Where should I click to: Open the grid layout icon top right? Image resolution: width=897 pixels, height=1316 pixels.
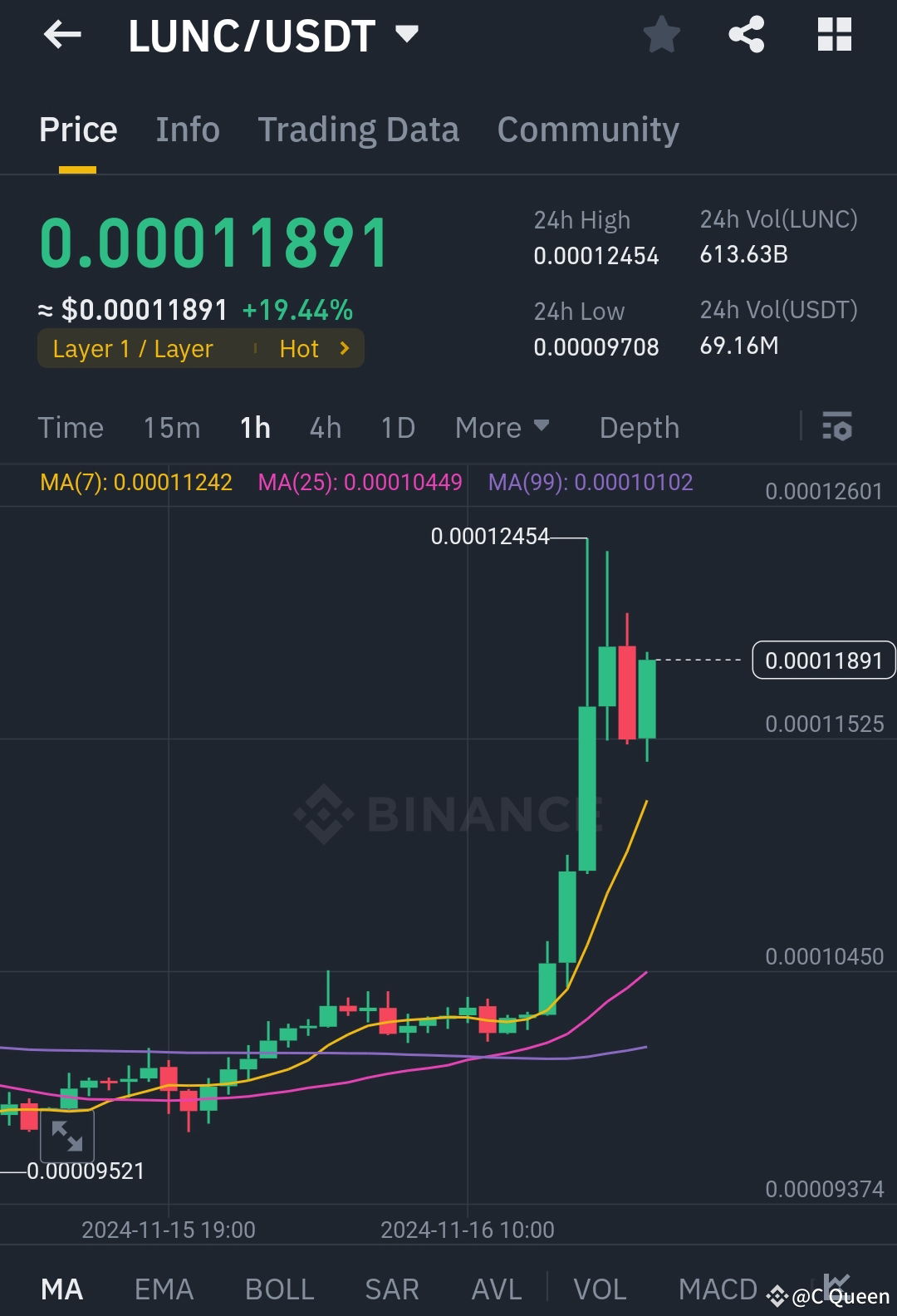pyautogui.click(x=834, y=34)
